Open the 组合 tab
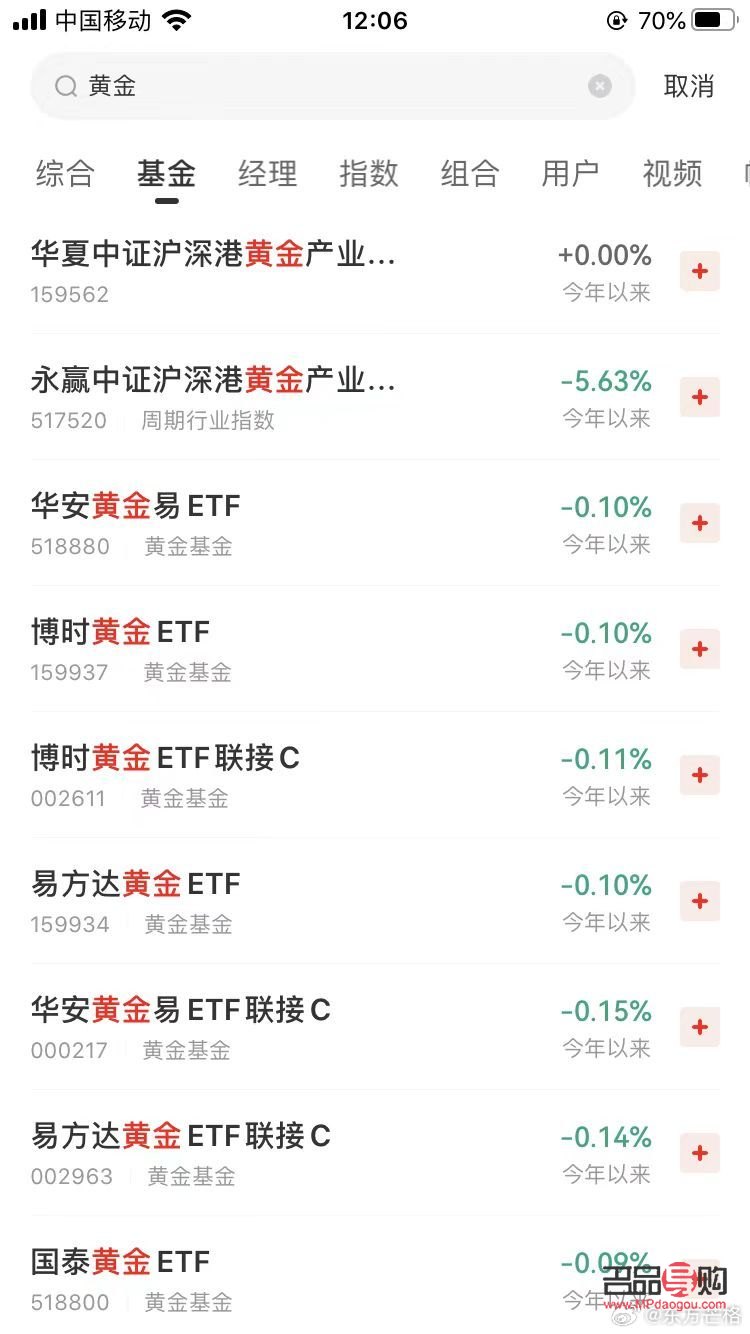The height and width of the screenshot is (1334, 750). click(469, 173)
